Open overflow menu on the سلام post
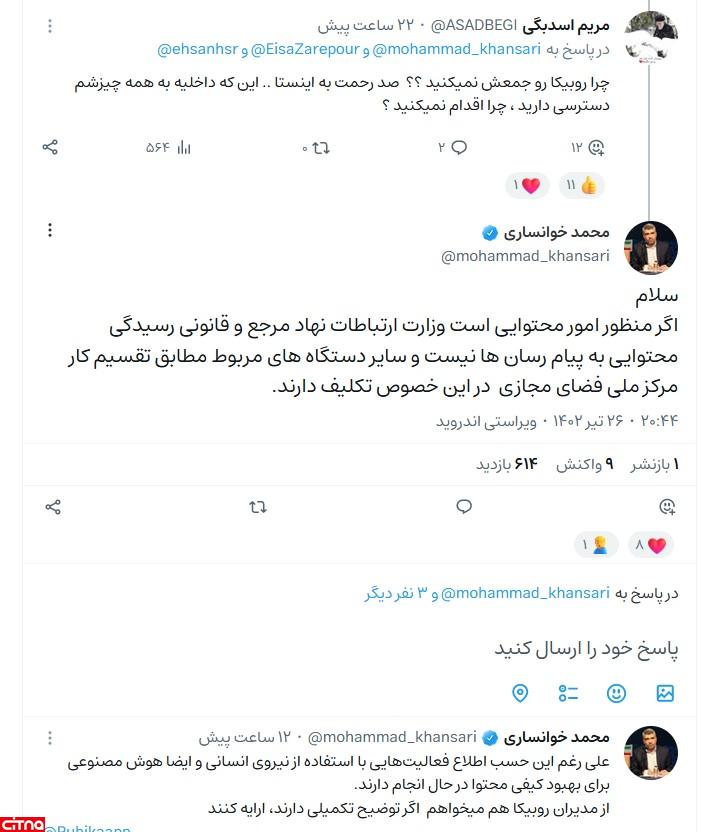The height and width of the screenshot is (832, 701). click(x=50, y=231)
